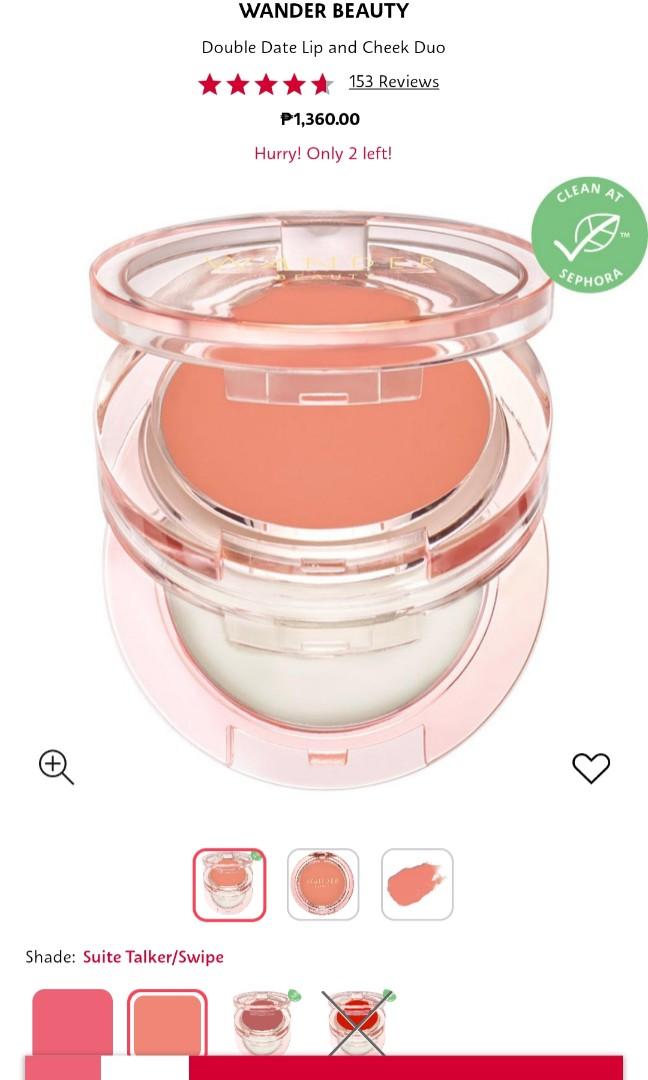Viewport: 648px width, 1080px height.
Task: View the color swatch smear thumbnail
Action: 417,884
